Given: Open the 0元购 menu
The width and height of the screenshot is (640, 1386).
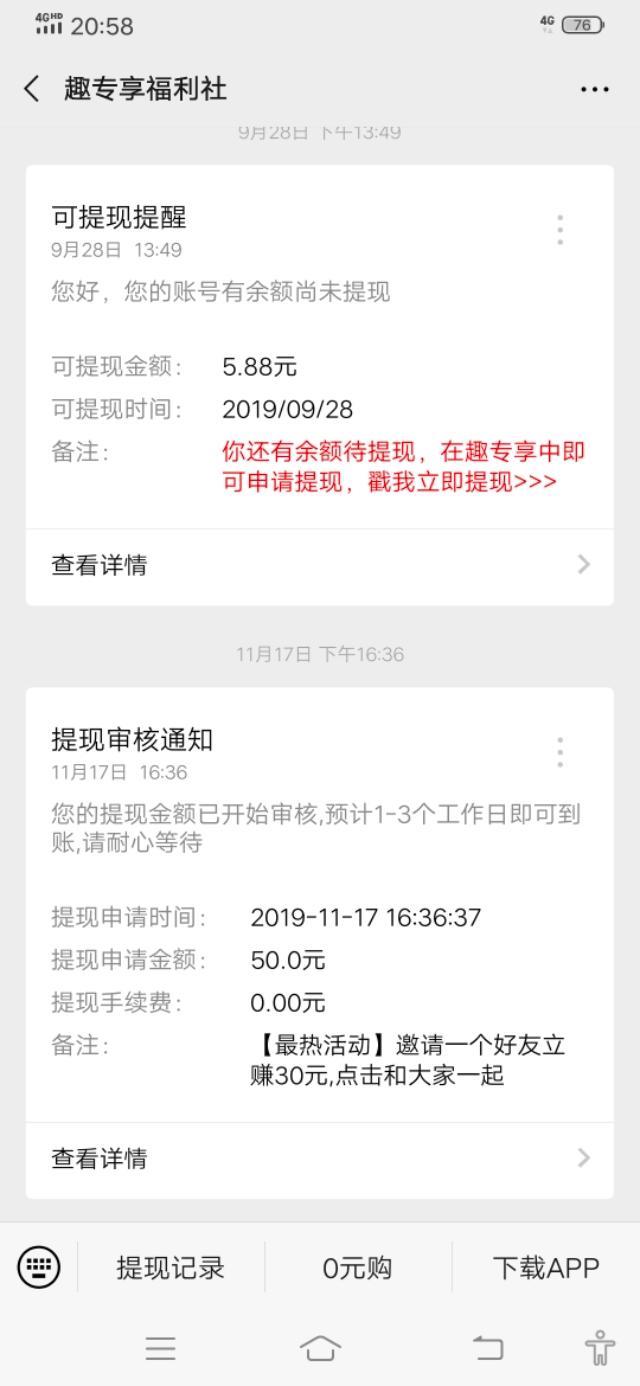Looking at the screenshot, I should (357, 1268).
